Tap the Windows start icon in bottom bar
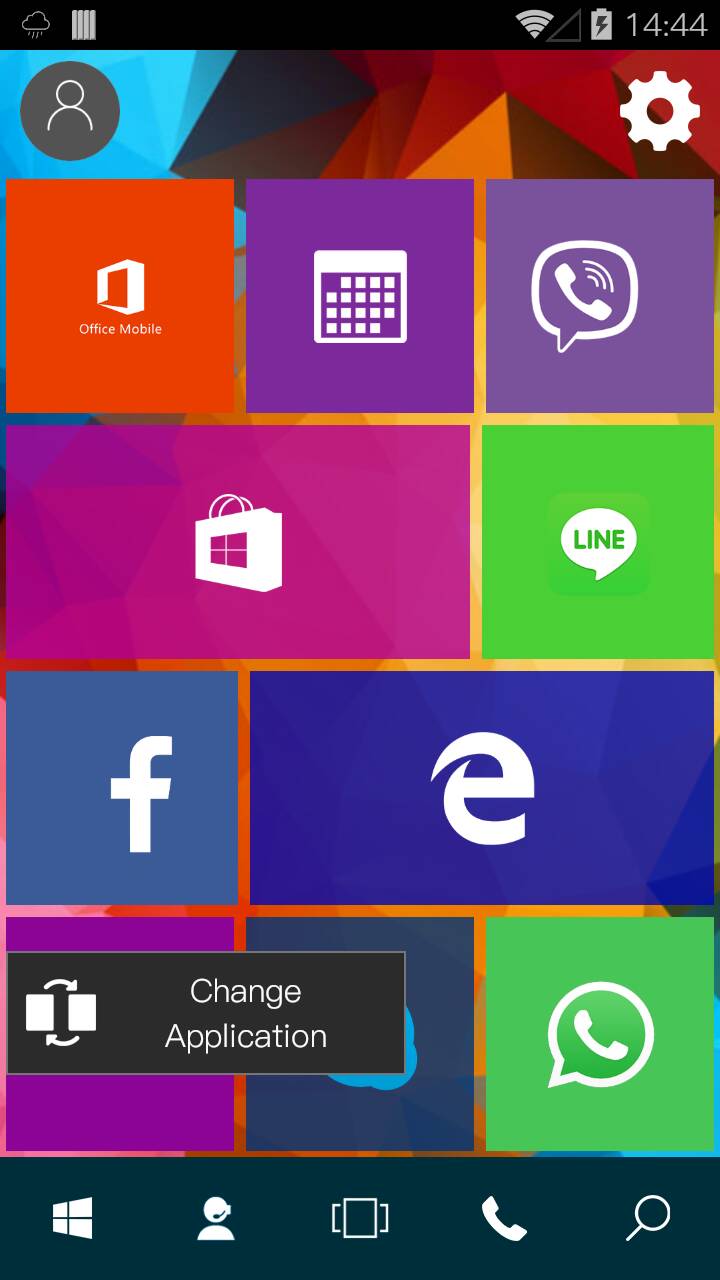720x1280 pixels. pos(72,1218)
